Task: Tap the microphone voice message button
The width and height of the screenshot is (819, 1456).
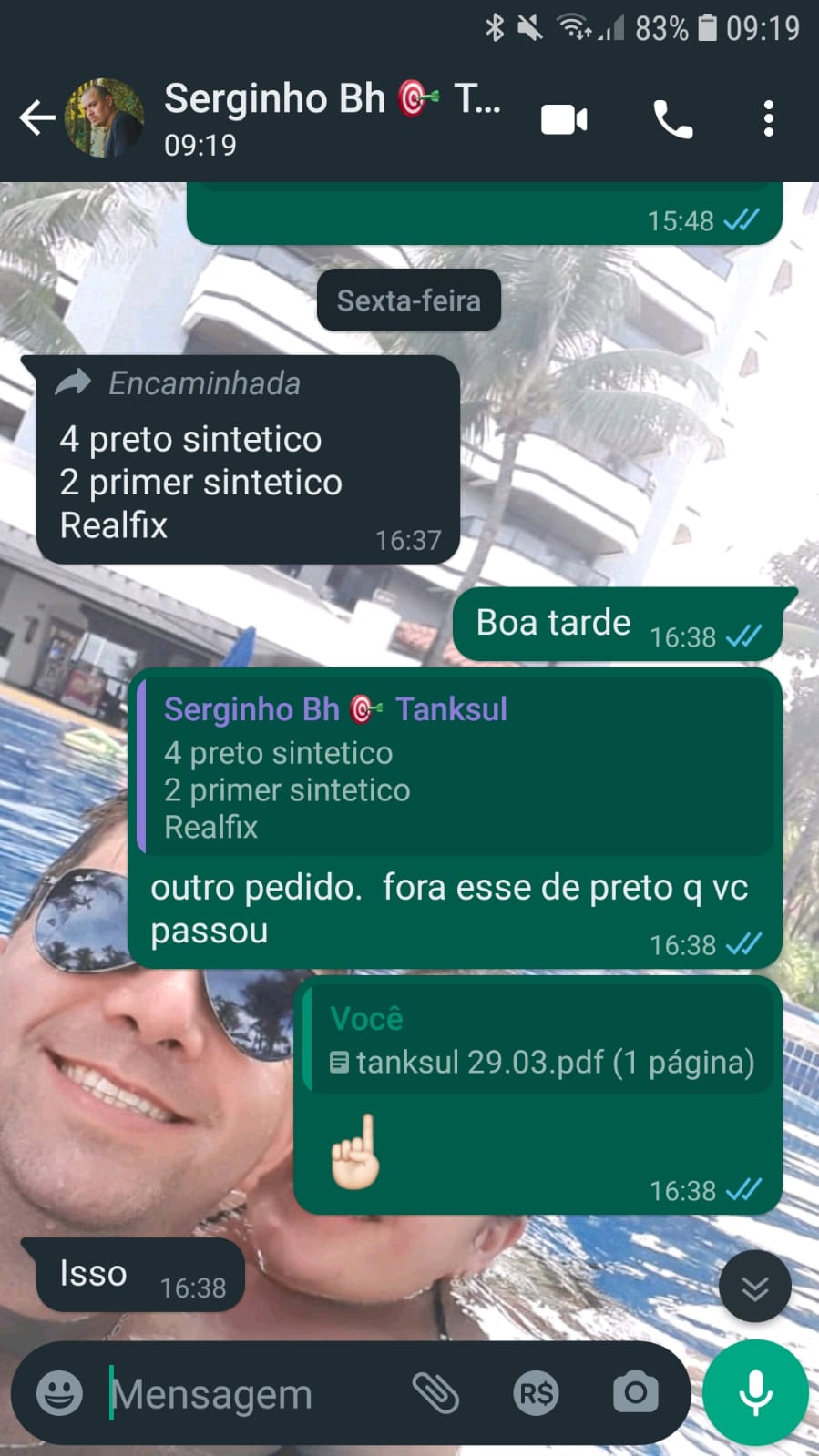Action: coord(755,1392)
